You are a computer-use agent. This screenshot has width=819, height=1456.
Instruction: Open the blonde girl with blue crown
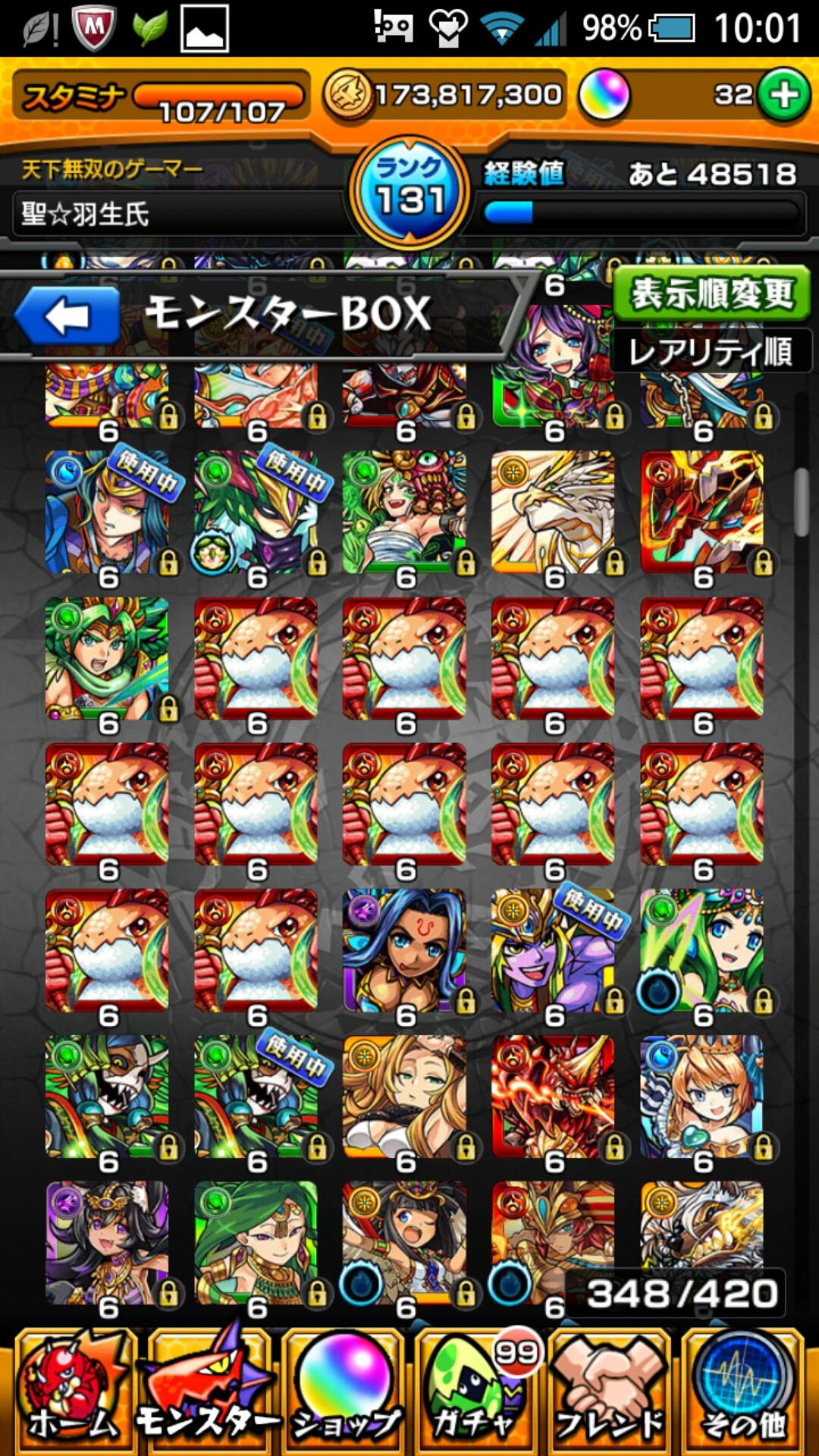[x=701, y=1096]
